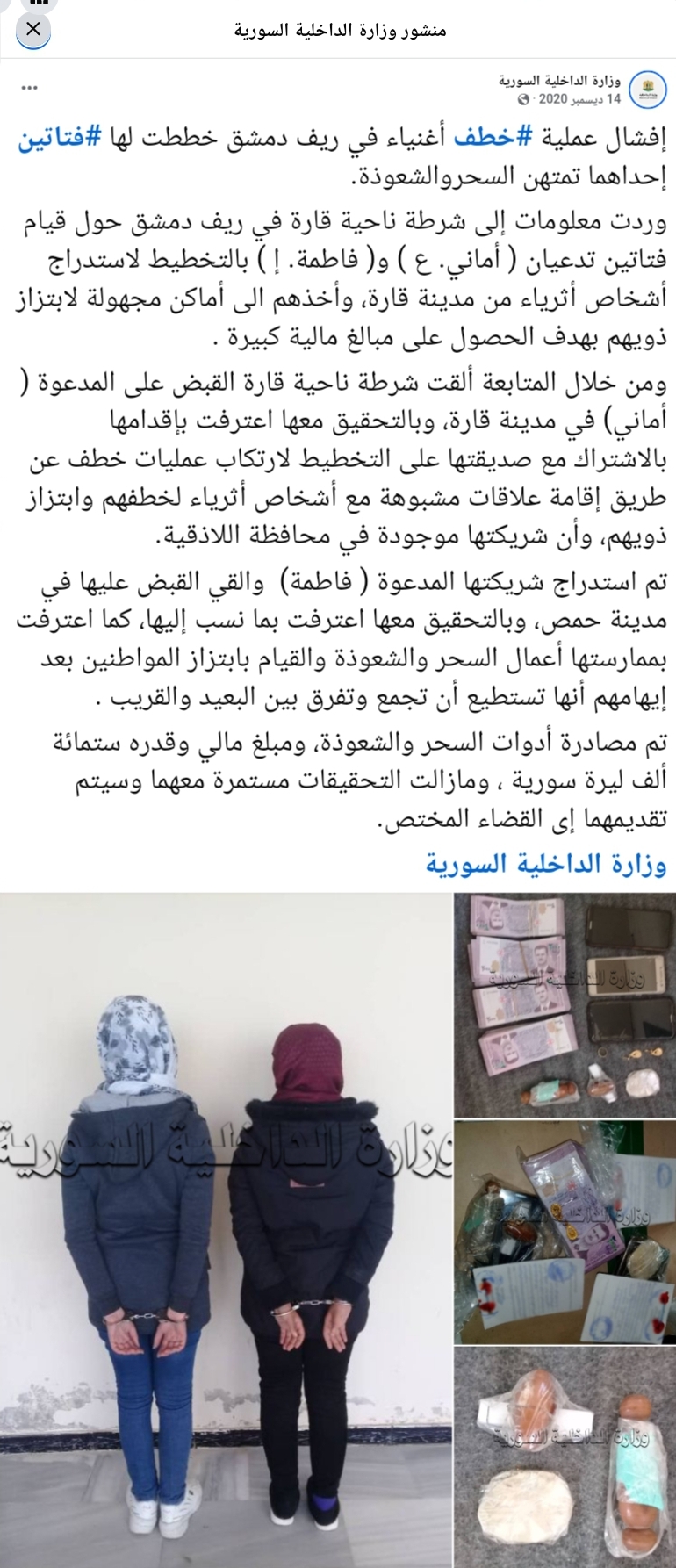The width and height of the screenshot is (676, 1568).
Task: Open photo of two handcuffed women
Action: pos(225,1229)
